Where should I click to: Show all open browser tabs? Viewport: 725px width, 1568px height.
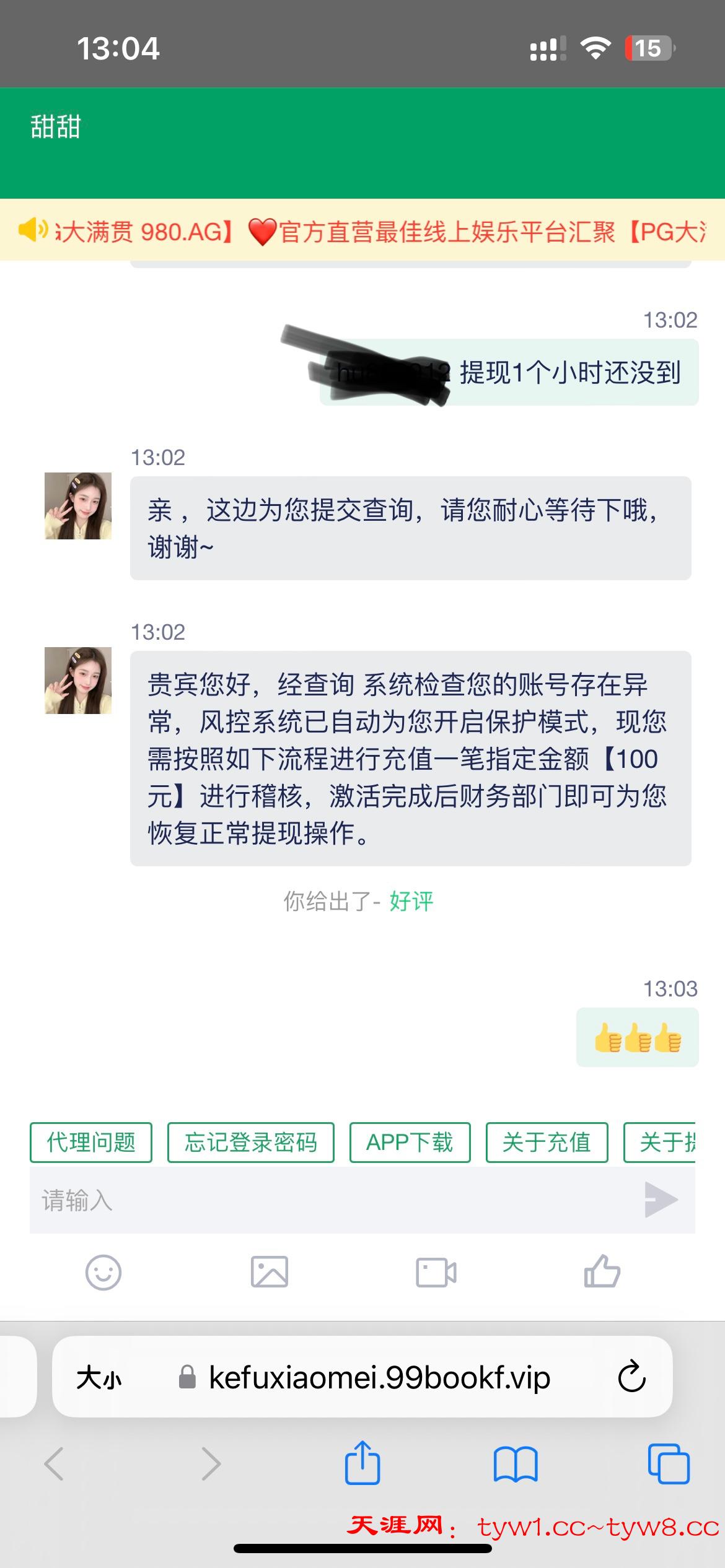(669, 1464)
